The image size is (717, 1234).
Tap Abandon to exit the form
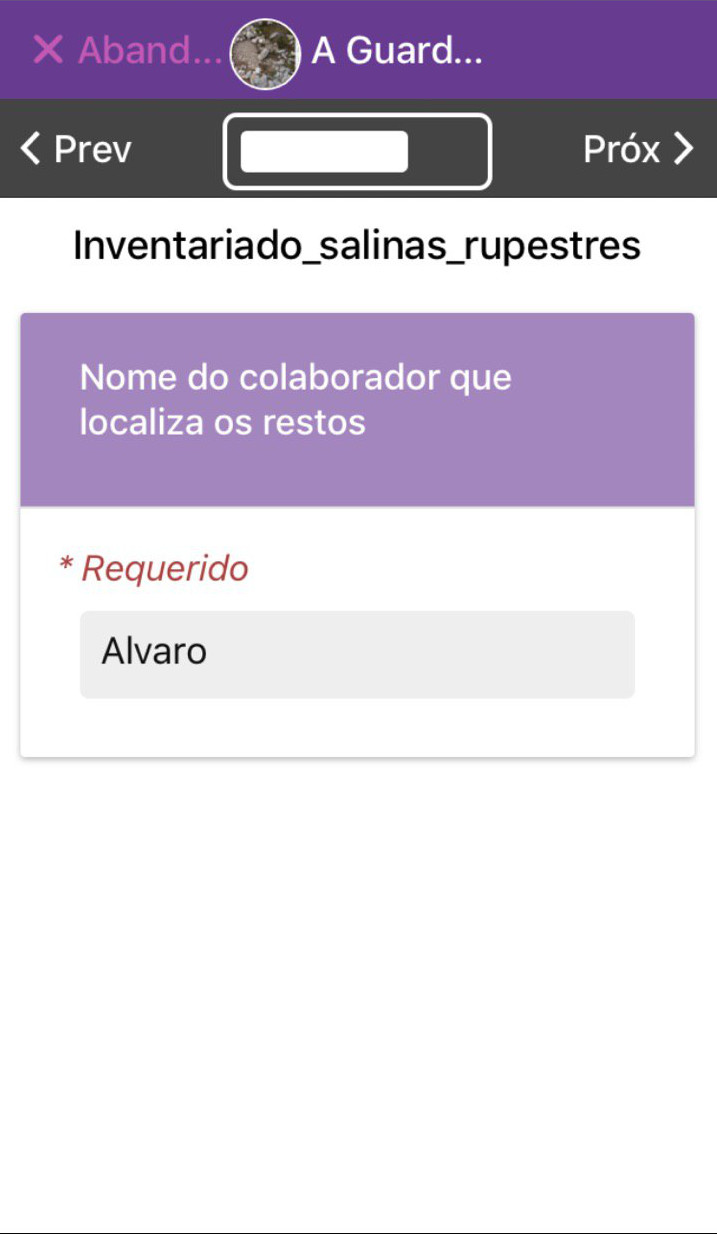click(126, 50)
